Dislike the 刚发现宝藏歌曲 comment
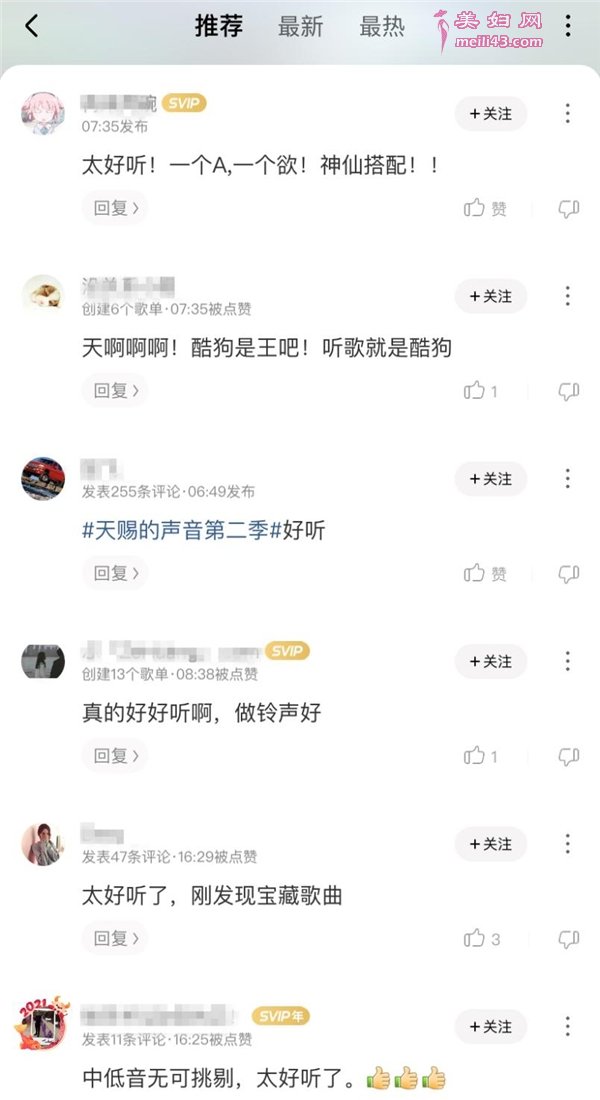The height and width of the screenshot is (1100, 600). [568, 939]
